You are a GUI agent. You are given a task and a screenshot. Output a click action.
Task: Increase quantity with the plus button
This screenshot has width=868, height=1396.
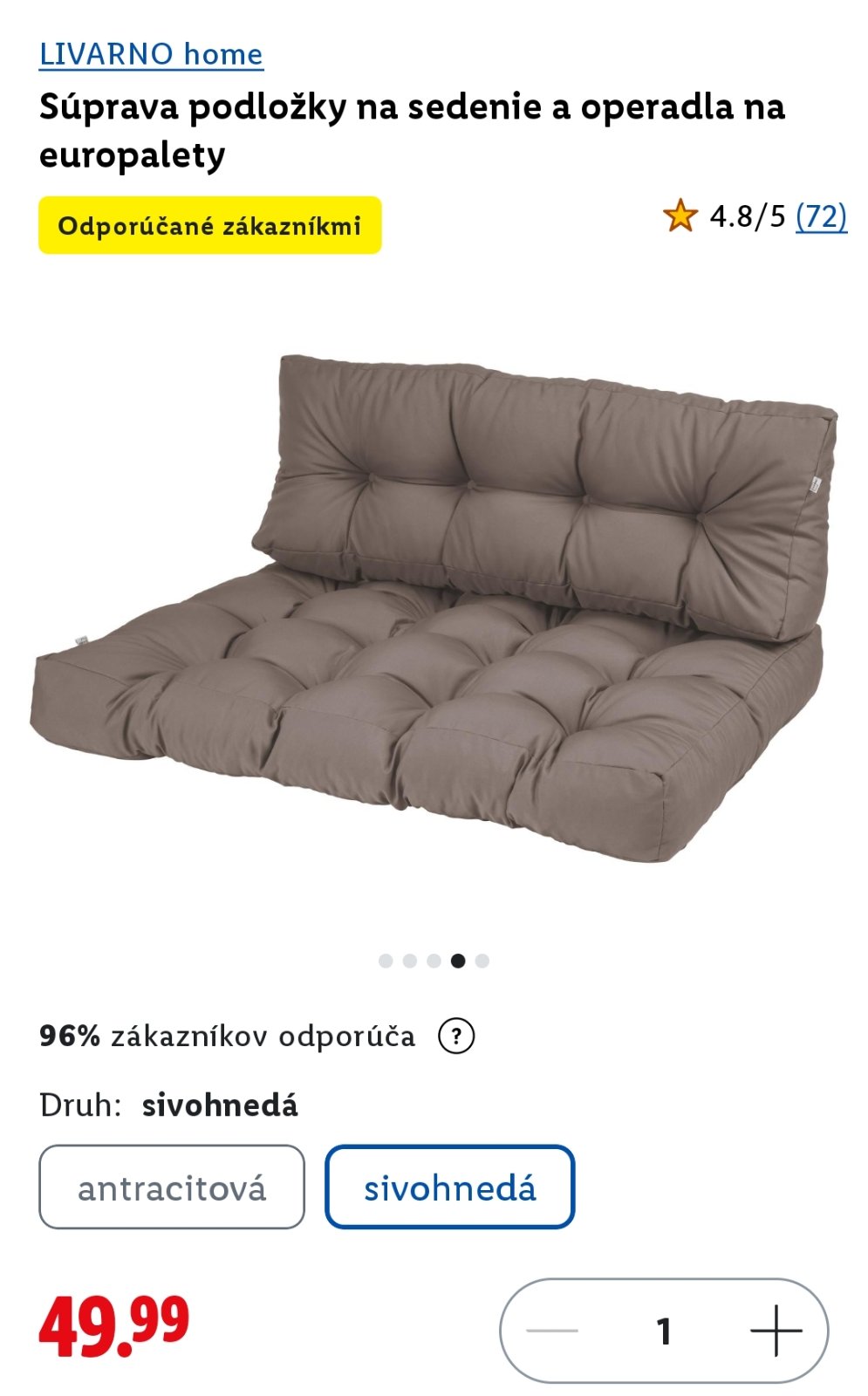pyautogui.click(x=776, y=1331)
